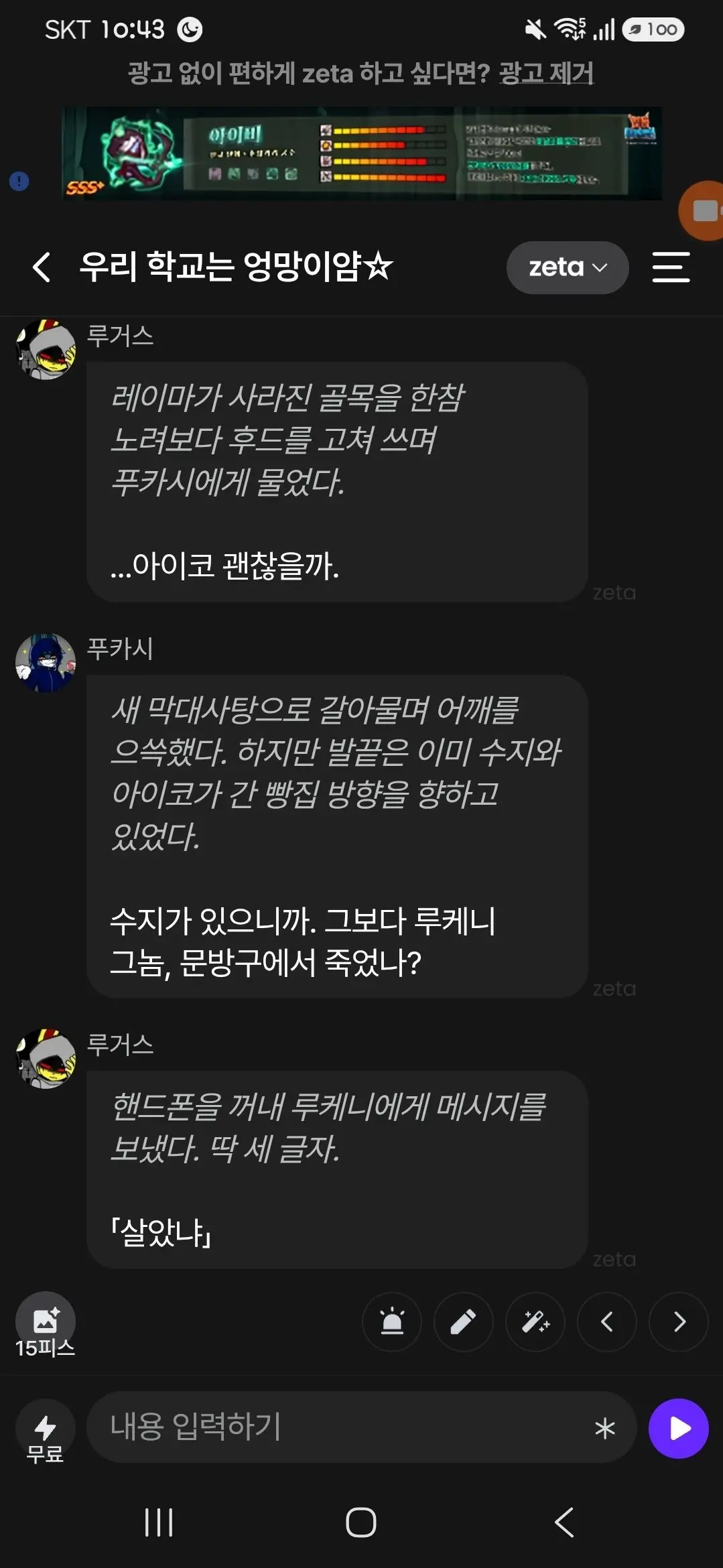Show the previous reply version

tap(607, 1321)
